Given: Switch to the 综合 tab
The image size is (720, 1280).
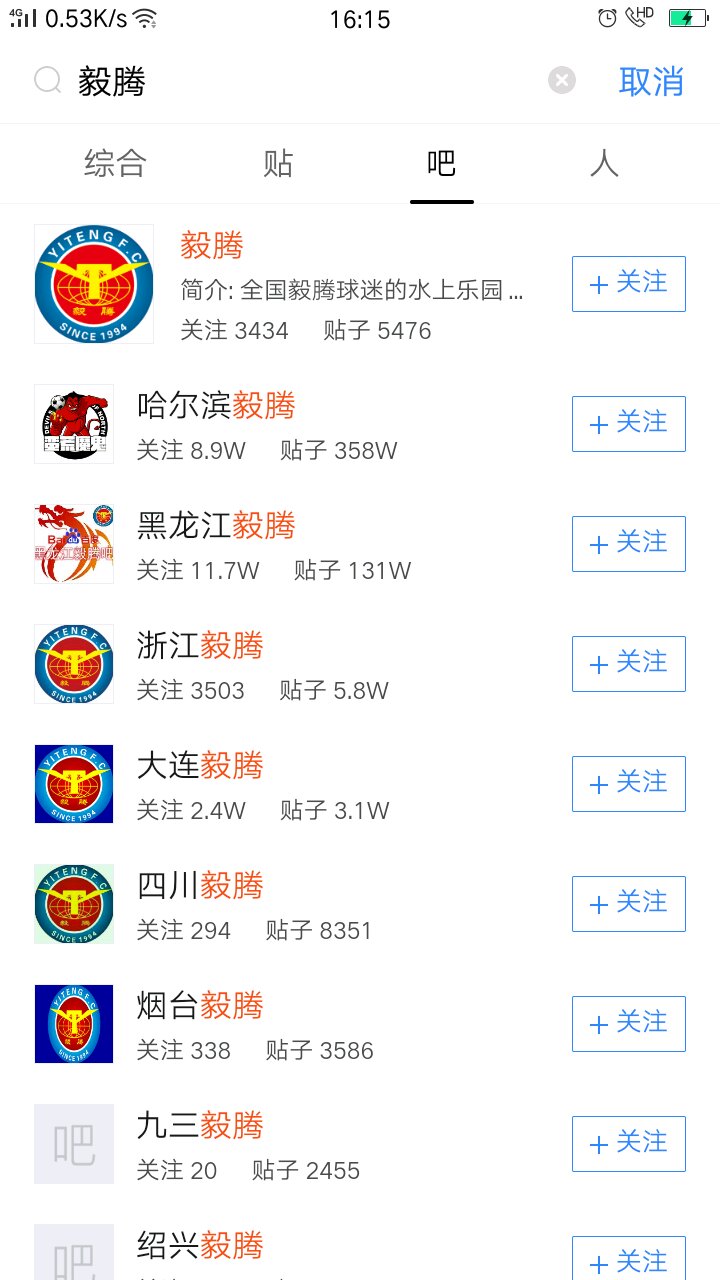Looking at the screenshot, I should (116, 163).
